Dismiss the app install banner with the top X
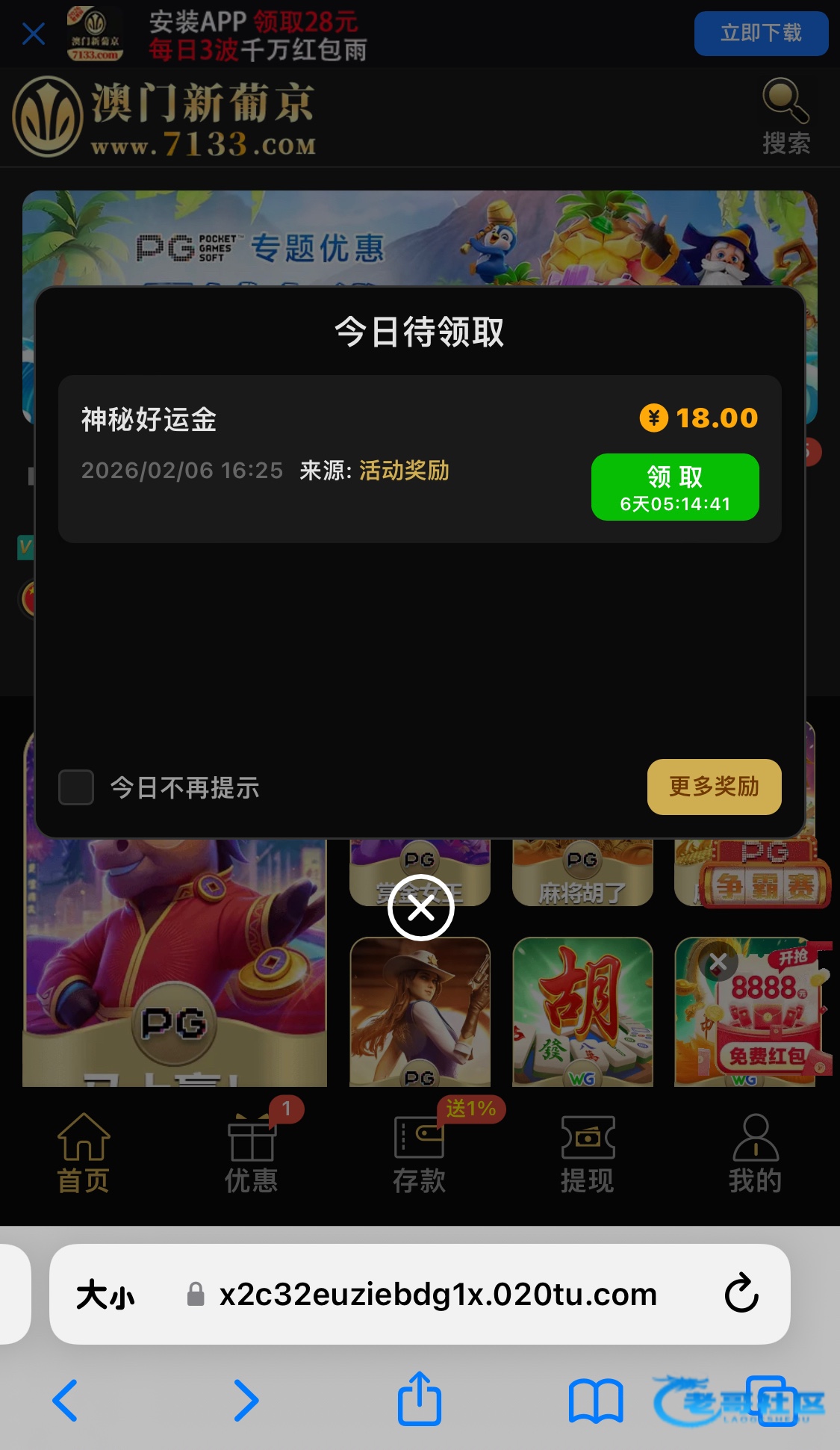 tap(34, 34)
